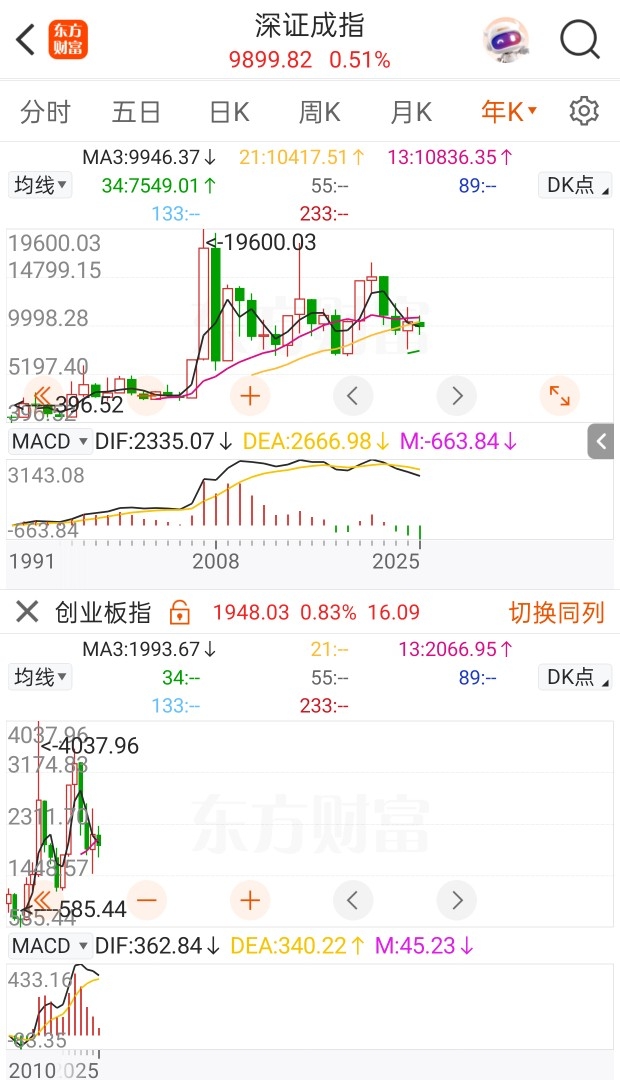Switch to the 月K tab
The image size is (620, 1080).
click(411, 112)
